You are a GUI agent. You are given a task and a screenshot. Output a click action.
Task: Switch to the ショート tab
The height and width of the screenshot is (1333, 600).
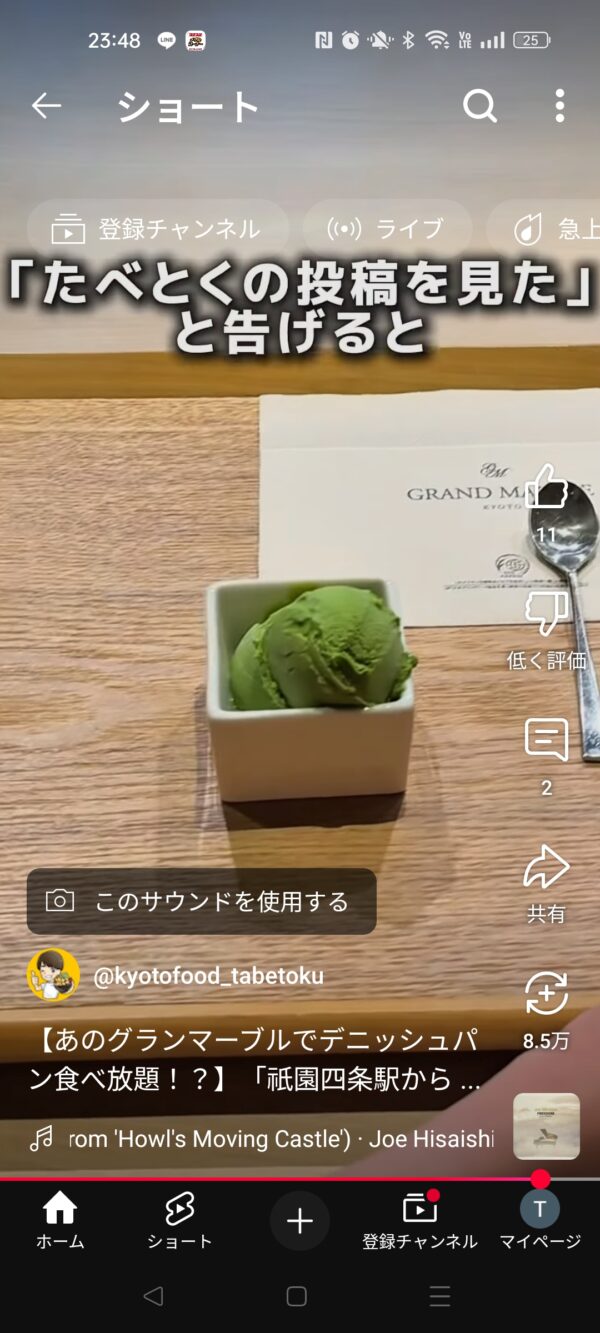[x=180, y=1221]
